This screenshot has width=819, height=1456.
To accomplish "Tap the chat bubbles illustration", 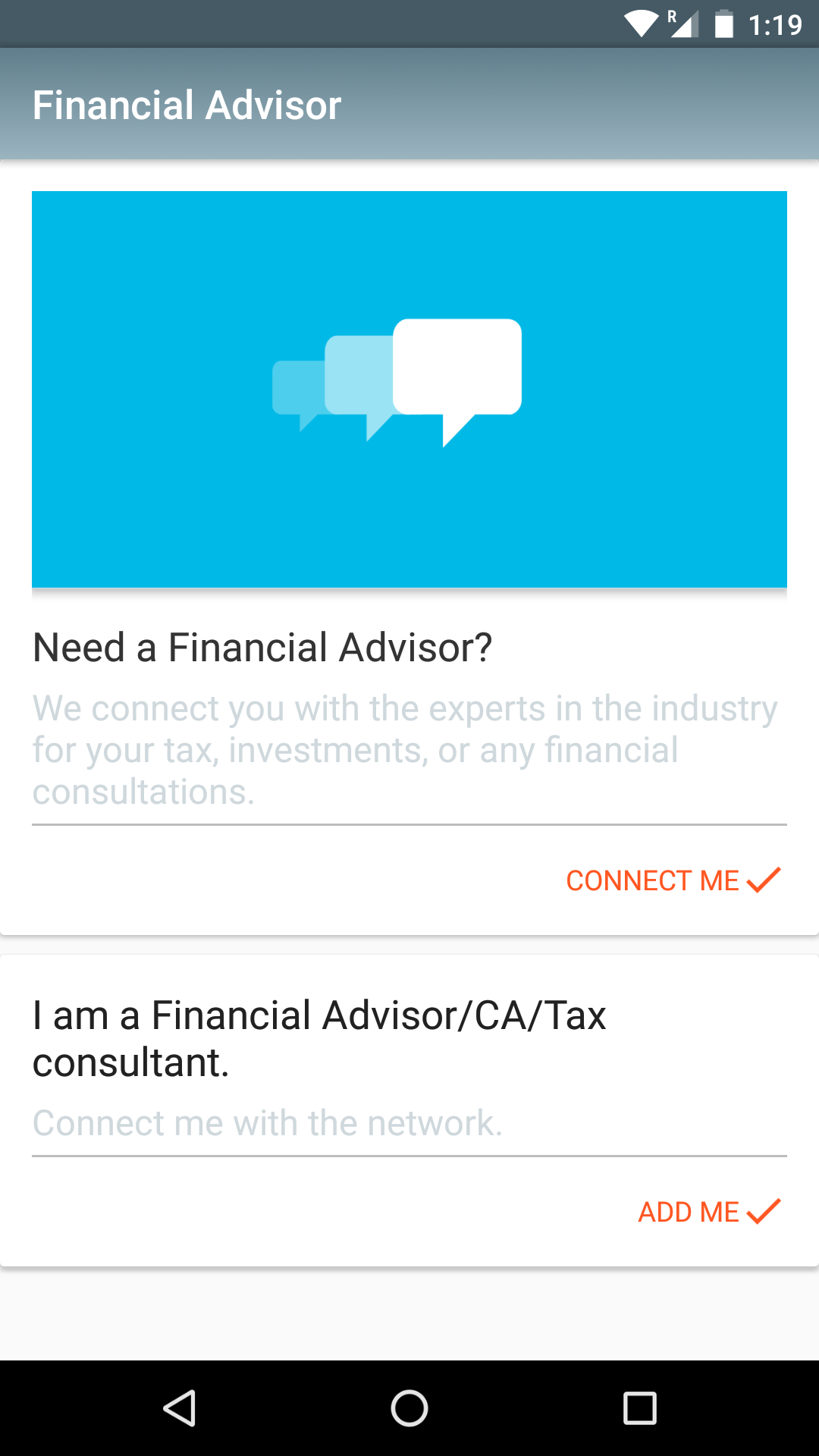I will coord(397,379).
